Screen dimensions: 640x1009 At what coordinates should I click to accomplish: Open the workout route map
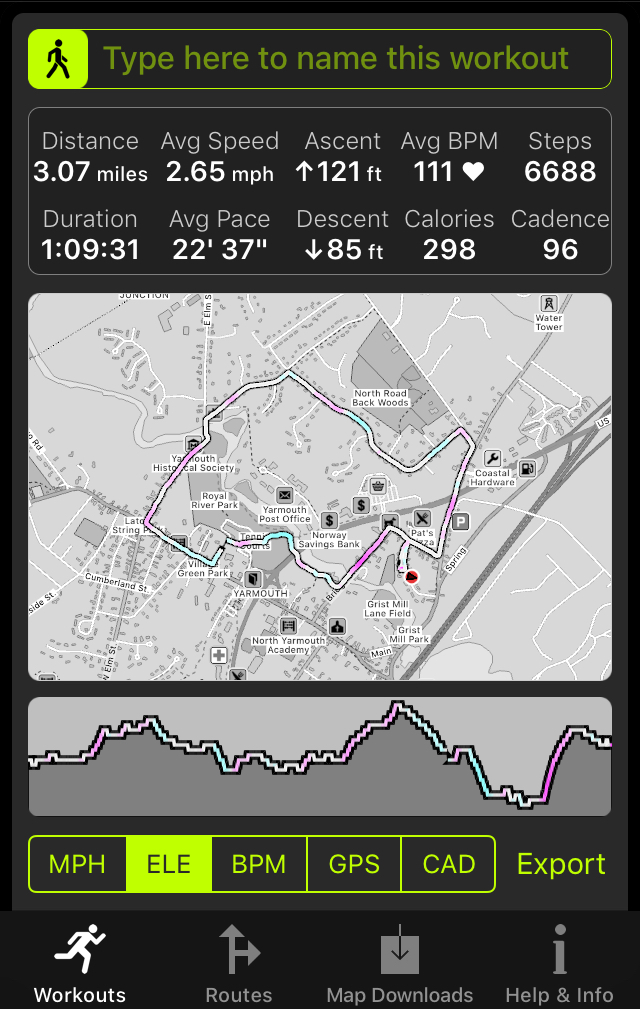click(x=320, y=487)
